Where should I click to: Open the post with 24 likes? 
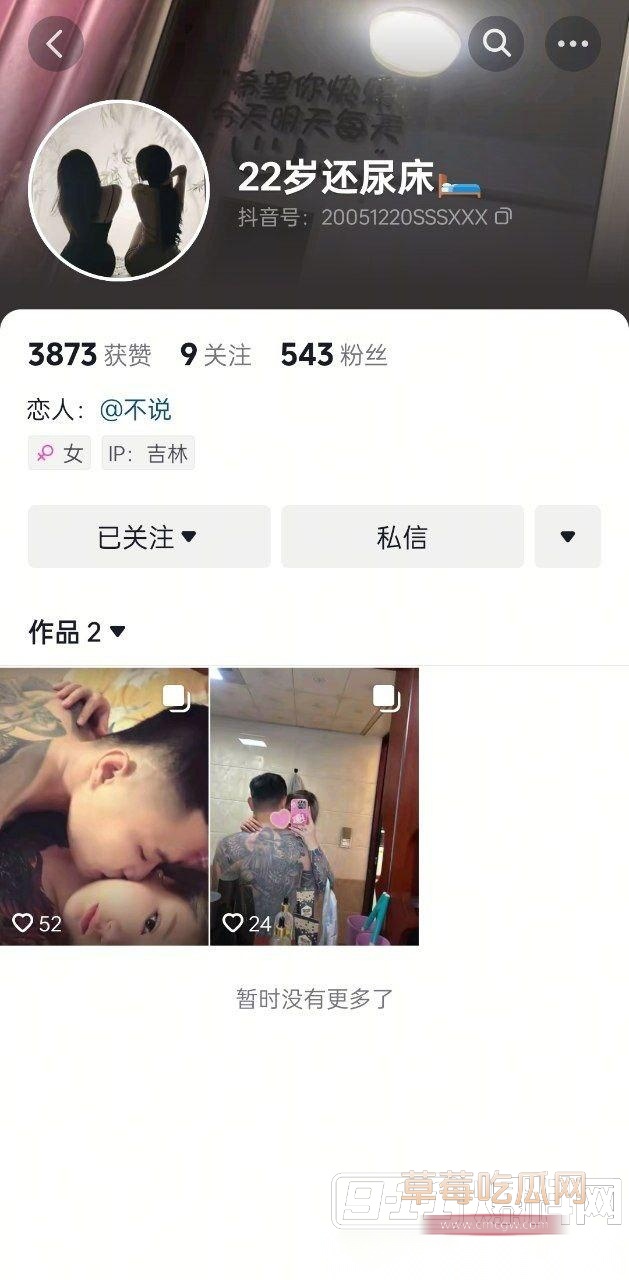(x=314, y=806)
